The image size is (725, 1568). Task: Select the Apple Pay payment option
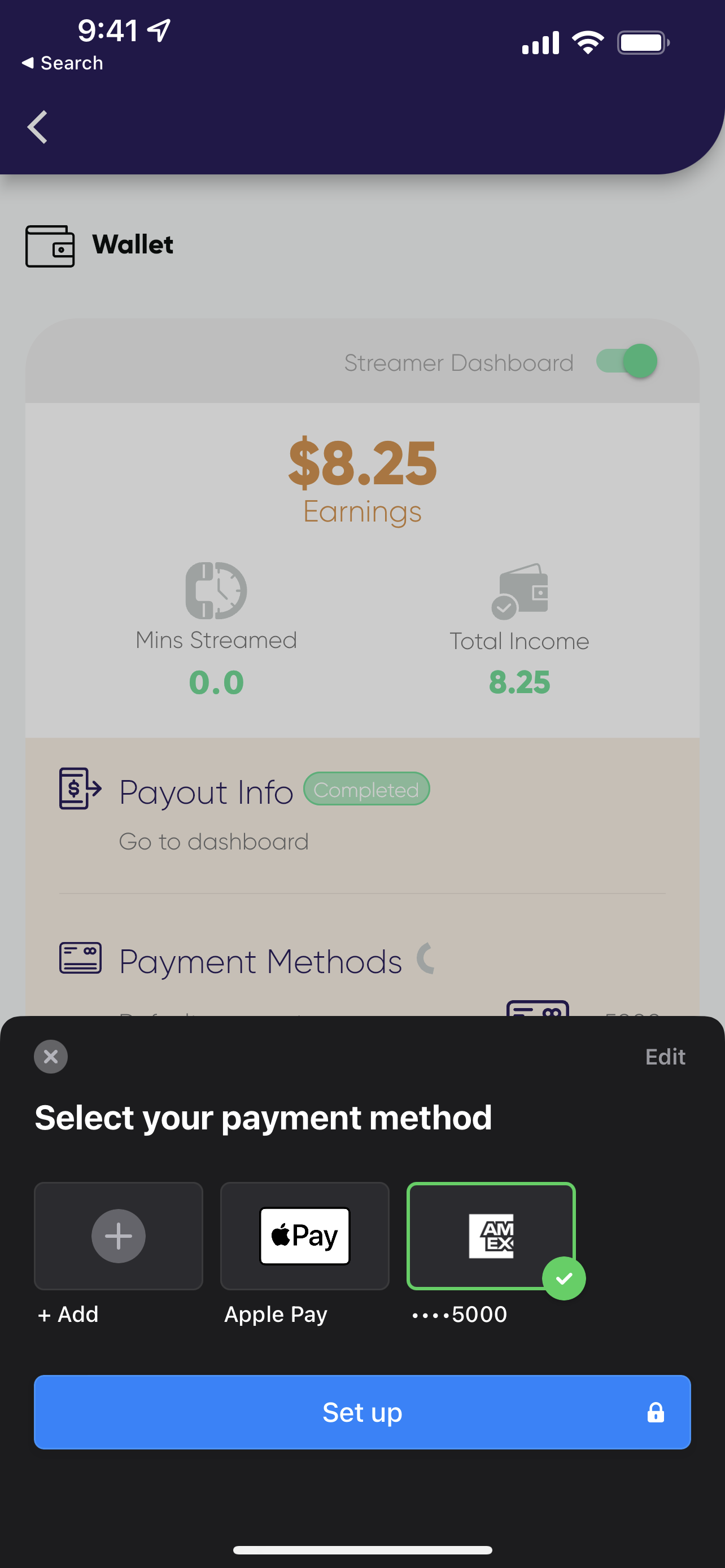point(304,1235)
